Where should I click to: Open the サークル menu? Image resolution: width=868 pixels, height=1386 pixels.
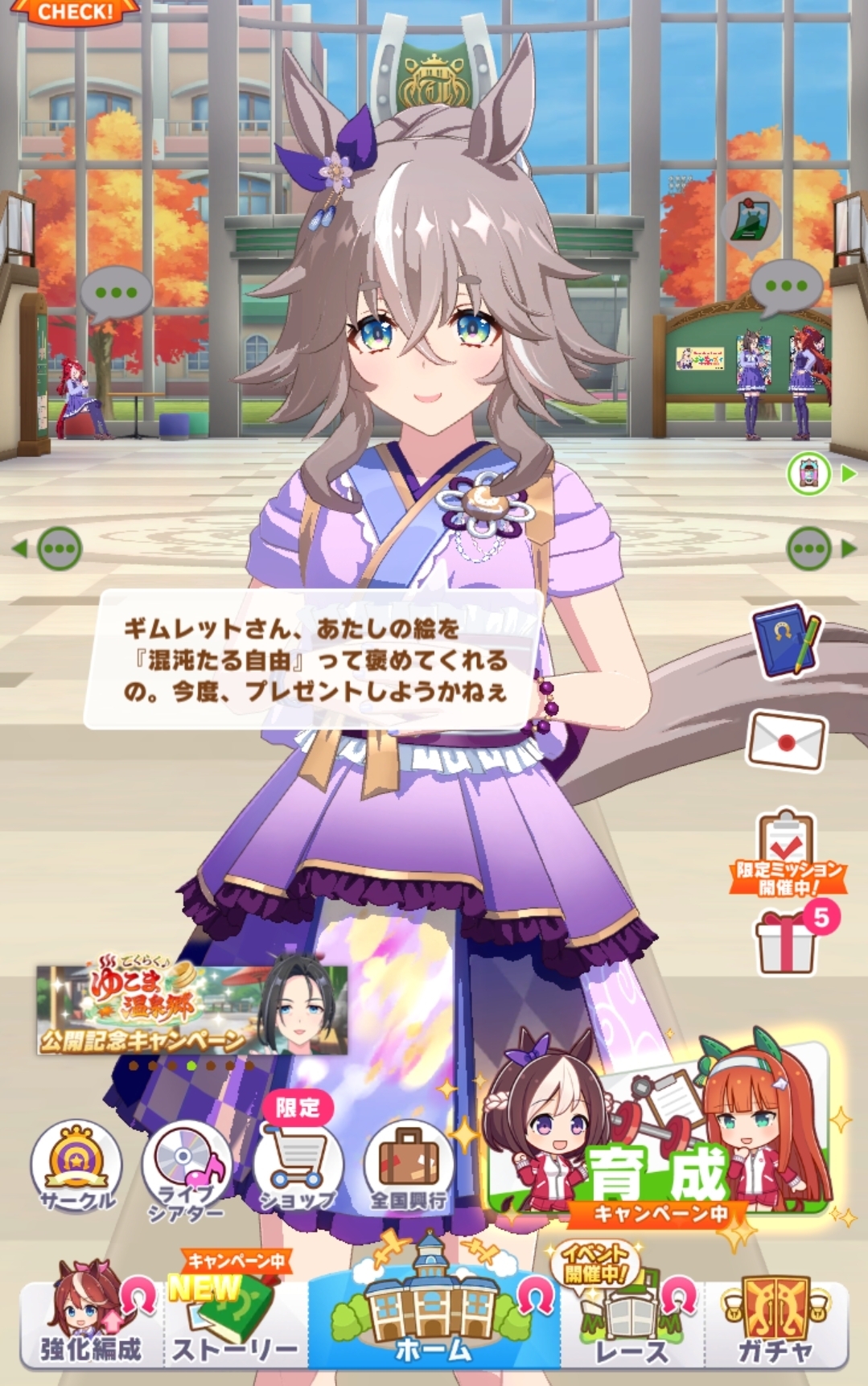click(x=76, y=1166)
